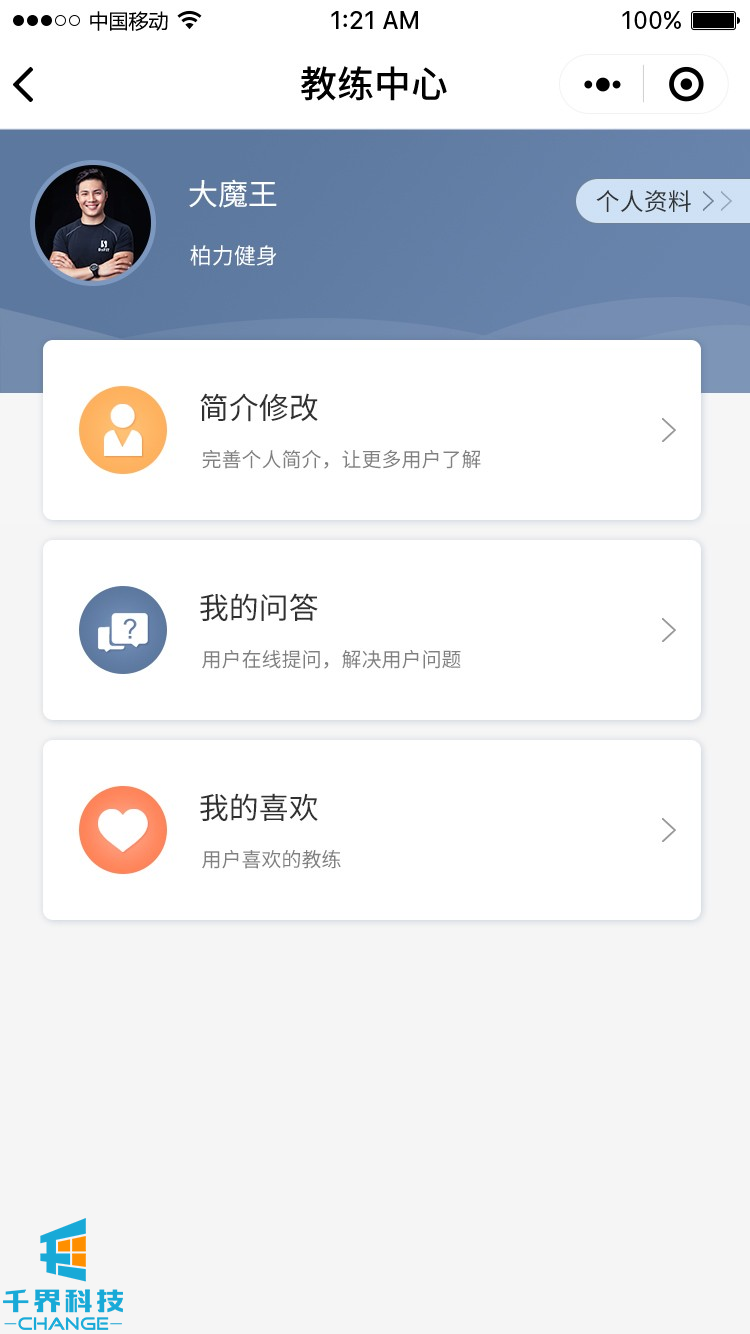Screen dimensions: 750x1334
Task: Open the mini program more-options menu
Action: tap(602, 85)
